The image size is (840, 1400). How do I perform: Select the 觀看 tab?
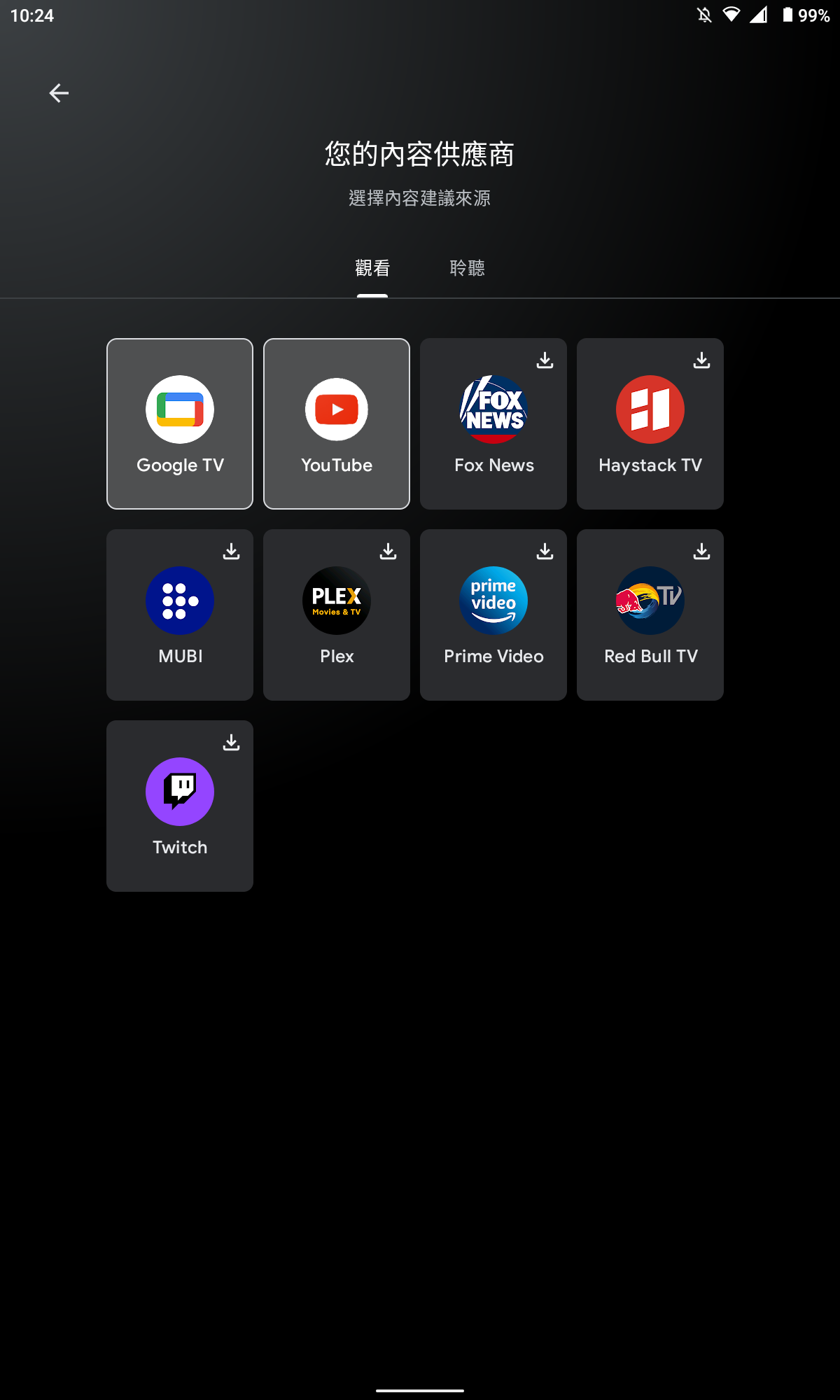(372, 268)
